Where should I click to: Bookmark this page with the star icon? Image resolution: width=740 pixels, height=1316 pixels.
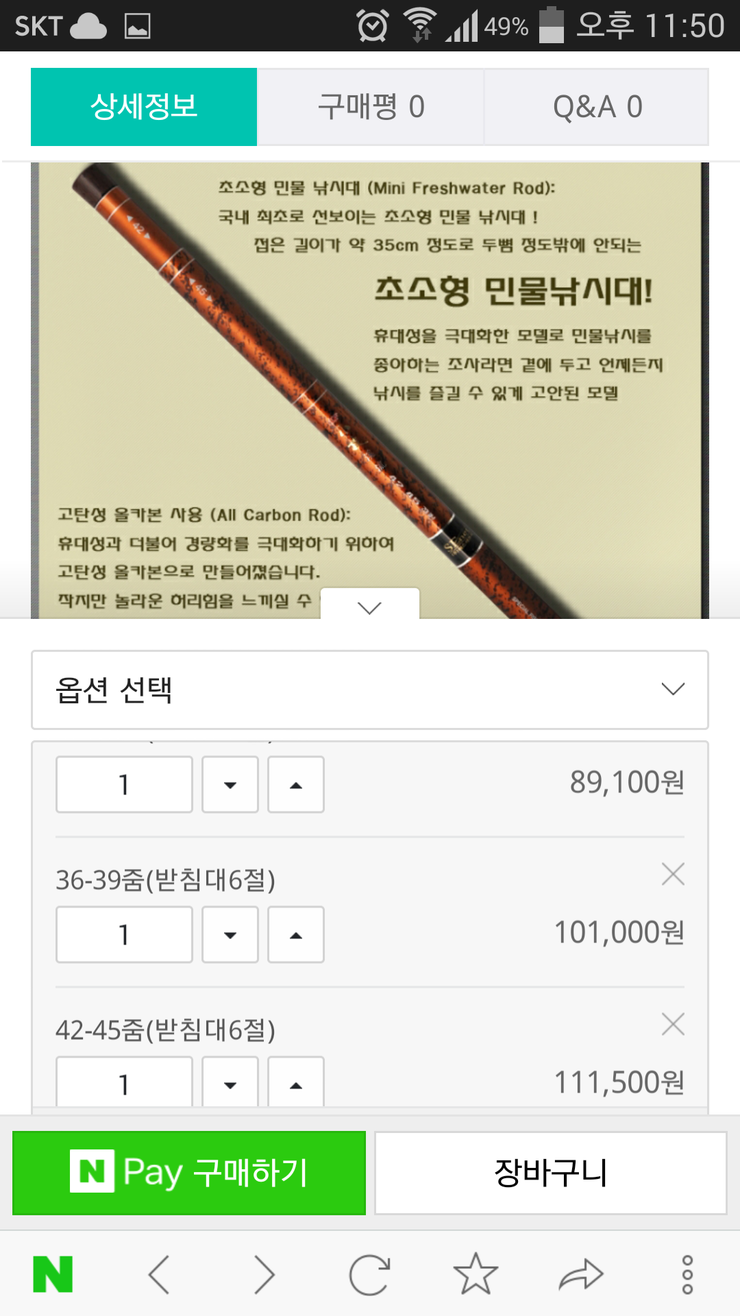tap(475, 1275)
